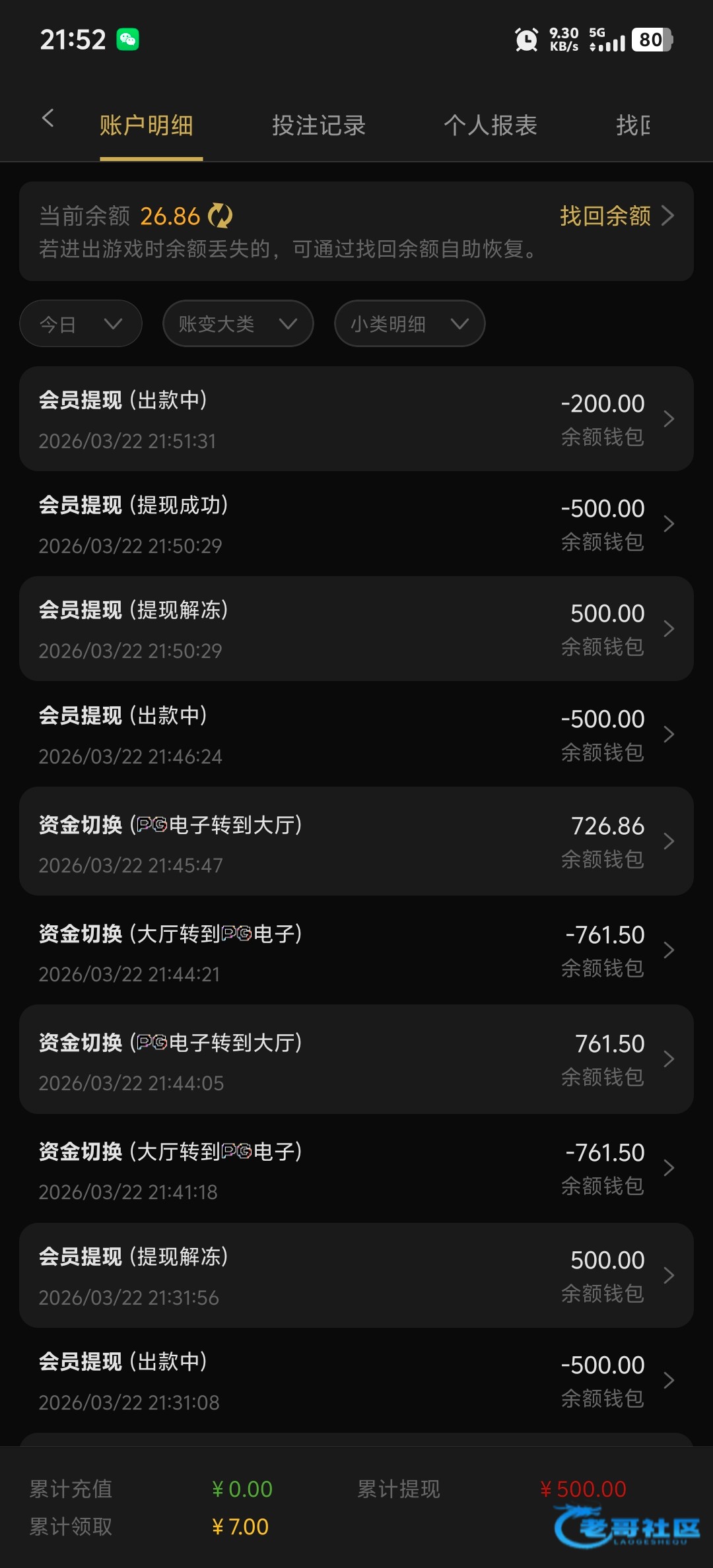Refresh the current balance 26.86

tap(221, 216)
